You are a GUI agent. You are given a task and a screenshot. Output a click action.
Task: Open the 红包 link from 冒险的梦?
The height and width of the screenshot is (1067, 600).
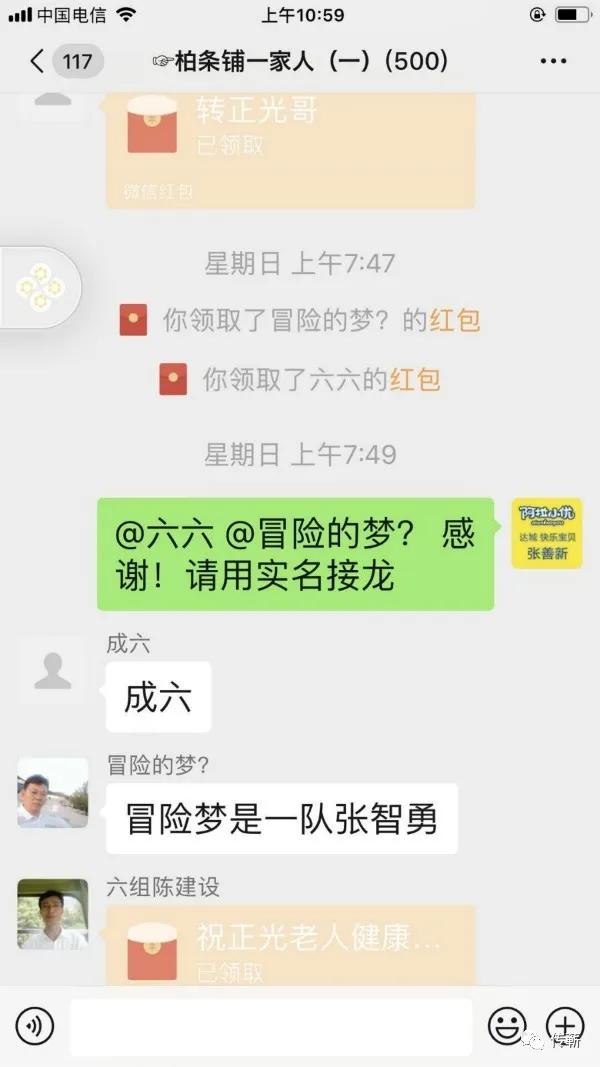click(x=455, y=320)
